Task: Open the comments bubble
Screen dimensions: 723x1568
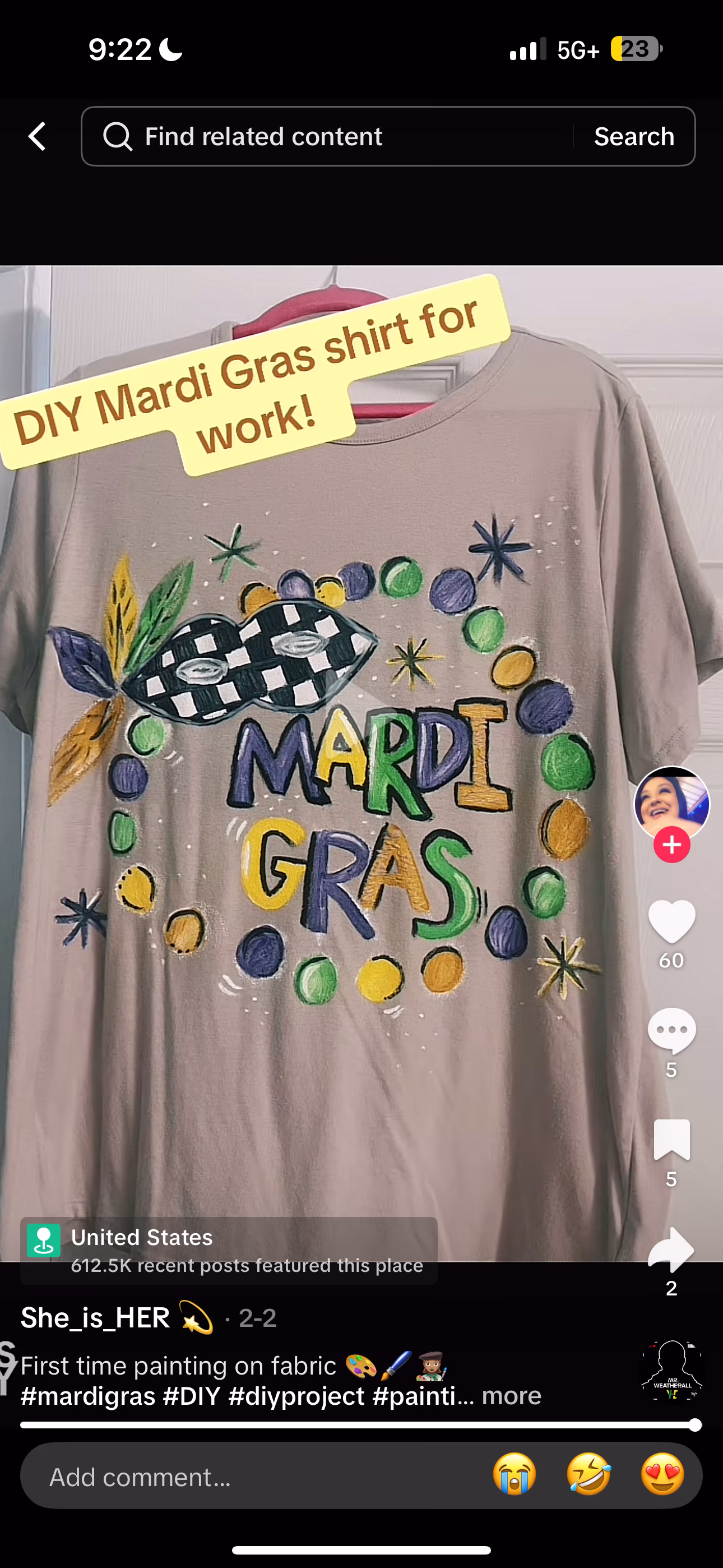Action: [671, 1030]
